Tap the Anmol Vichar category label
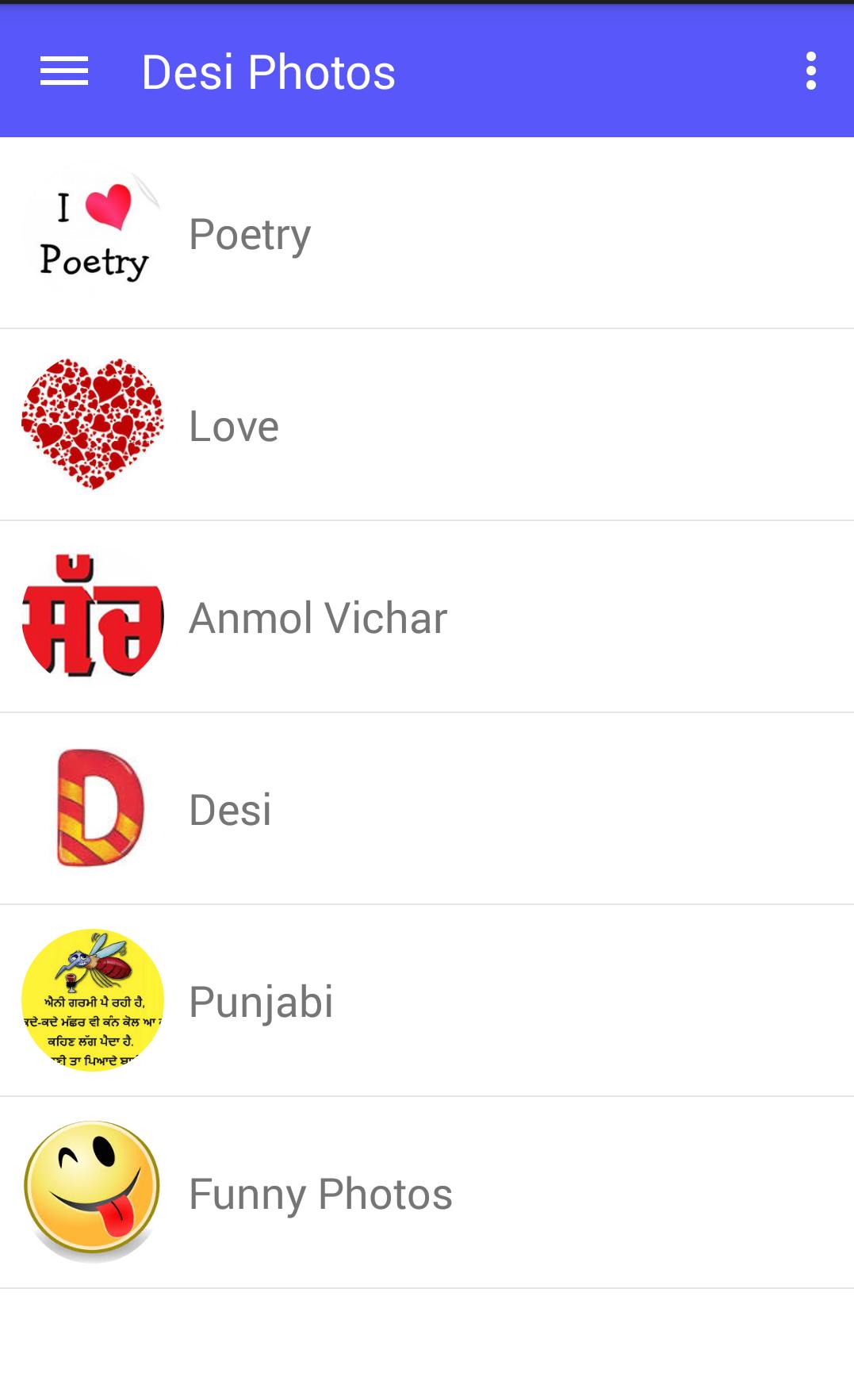854x1400 pixels. point(317,619)
